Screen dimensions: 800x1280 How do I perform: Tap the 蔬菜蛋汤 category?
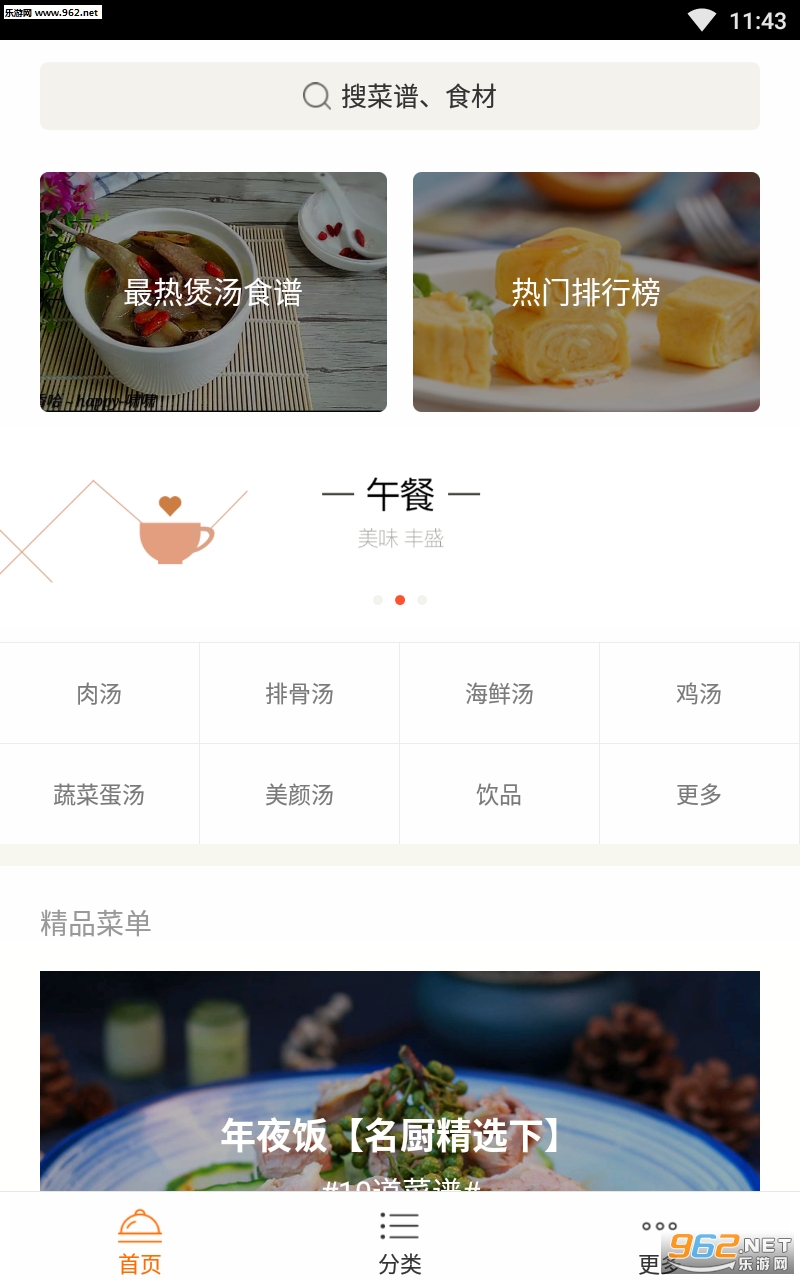pos(99,795)
